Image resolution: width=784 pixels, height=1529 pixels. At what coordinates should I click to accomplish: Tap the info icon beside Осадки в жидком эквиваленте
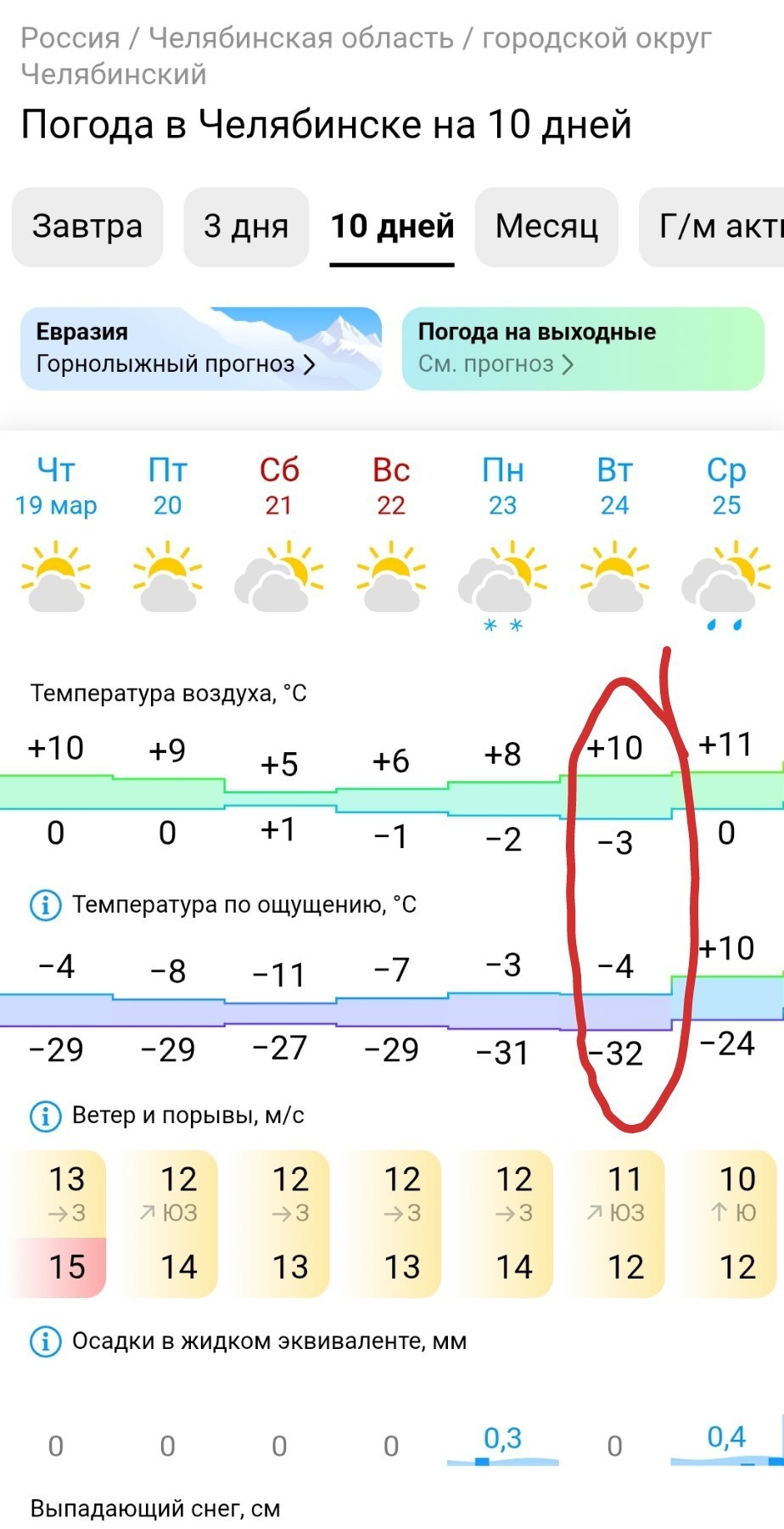pyautogui.click(x=46, y=1342)
